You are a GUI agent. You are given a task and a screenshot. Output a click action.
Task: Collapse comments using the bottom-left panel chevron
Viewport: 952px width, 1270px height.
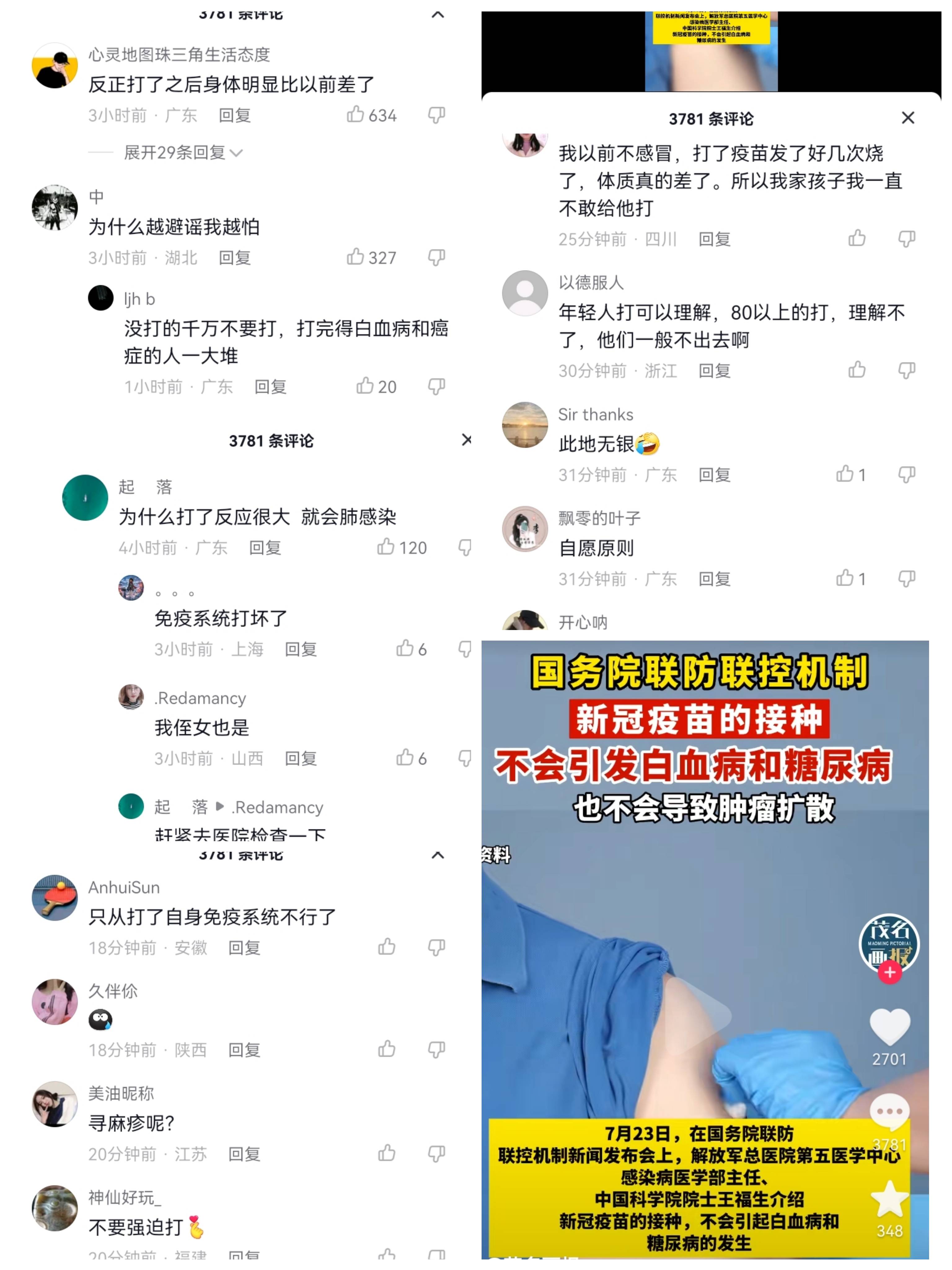click(x=437, y=855)
